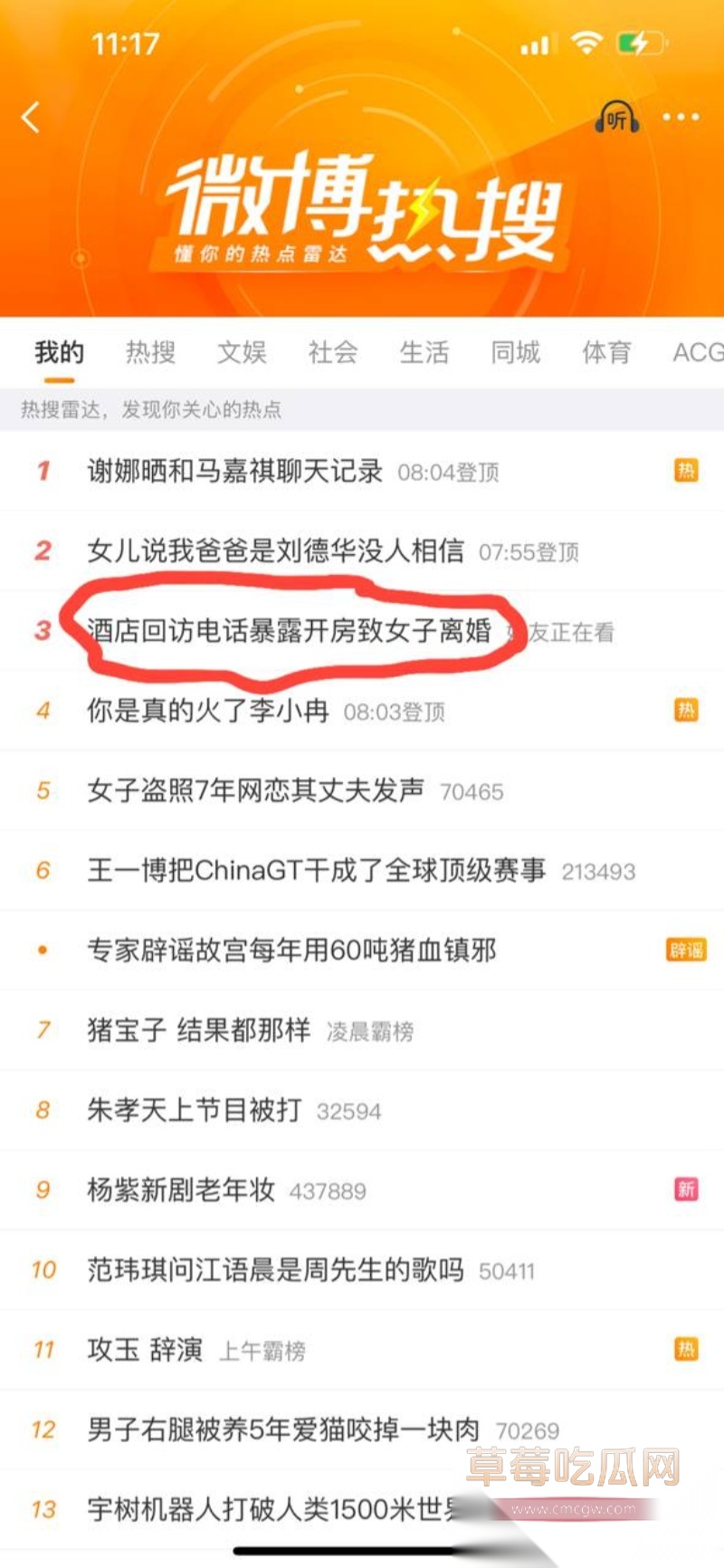
Task: Switch to the 同城 tab
Action: pyautogui.click(x=516, y=352)
